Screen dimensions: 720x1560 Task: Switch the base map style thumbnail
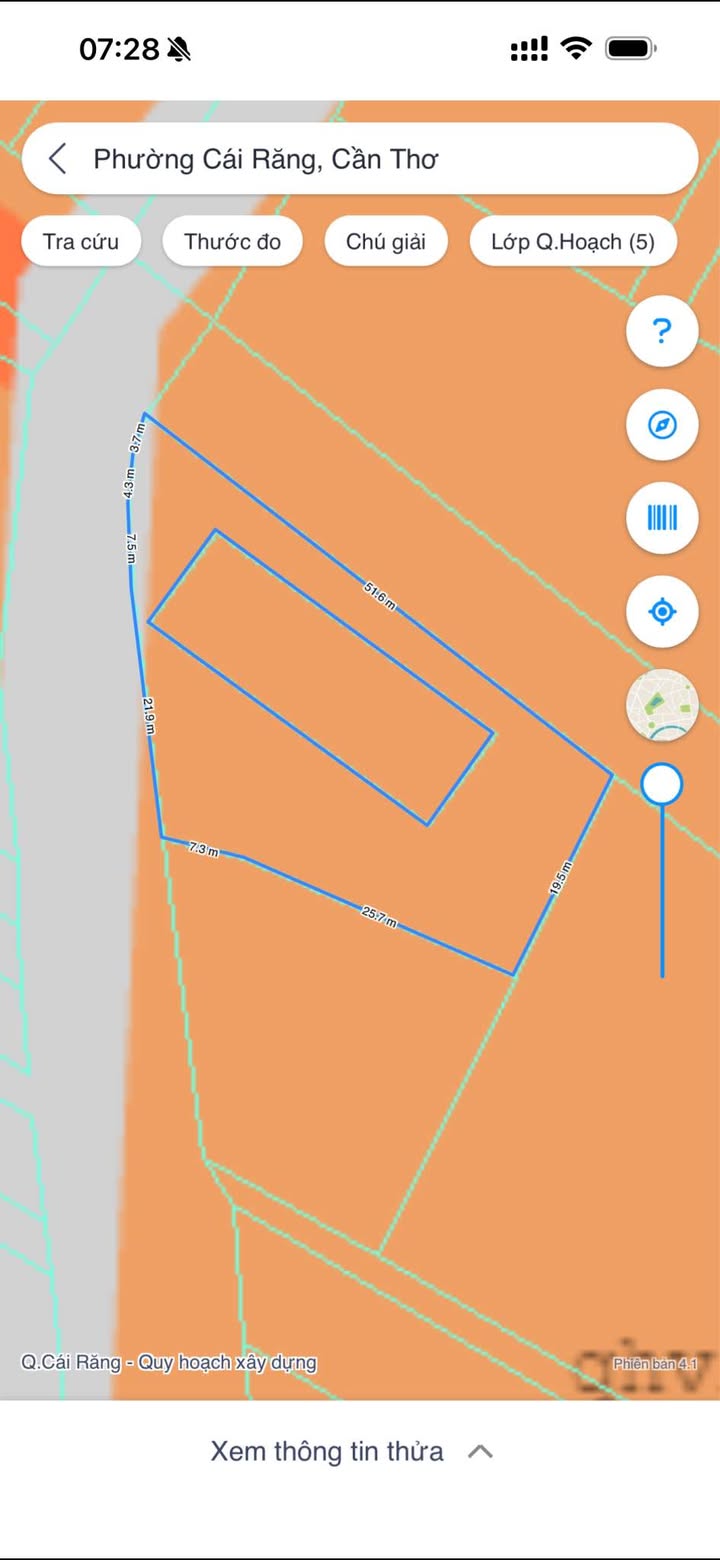(662, 705)
